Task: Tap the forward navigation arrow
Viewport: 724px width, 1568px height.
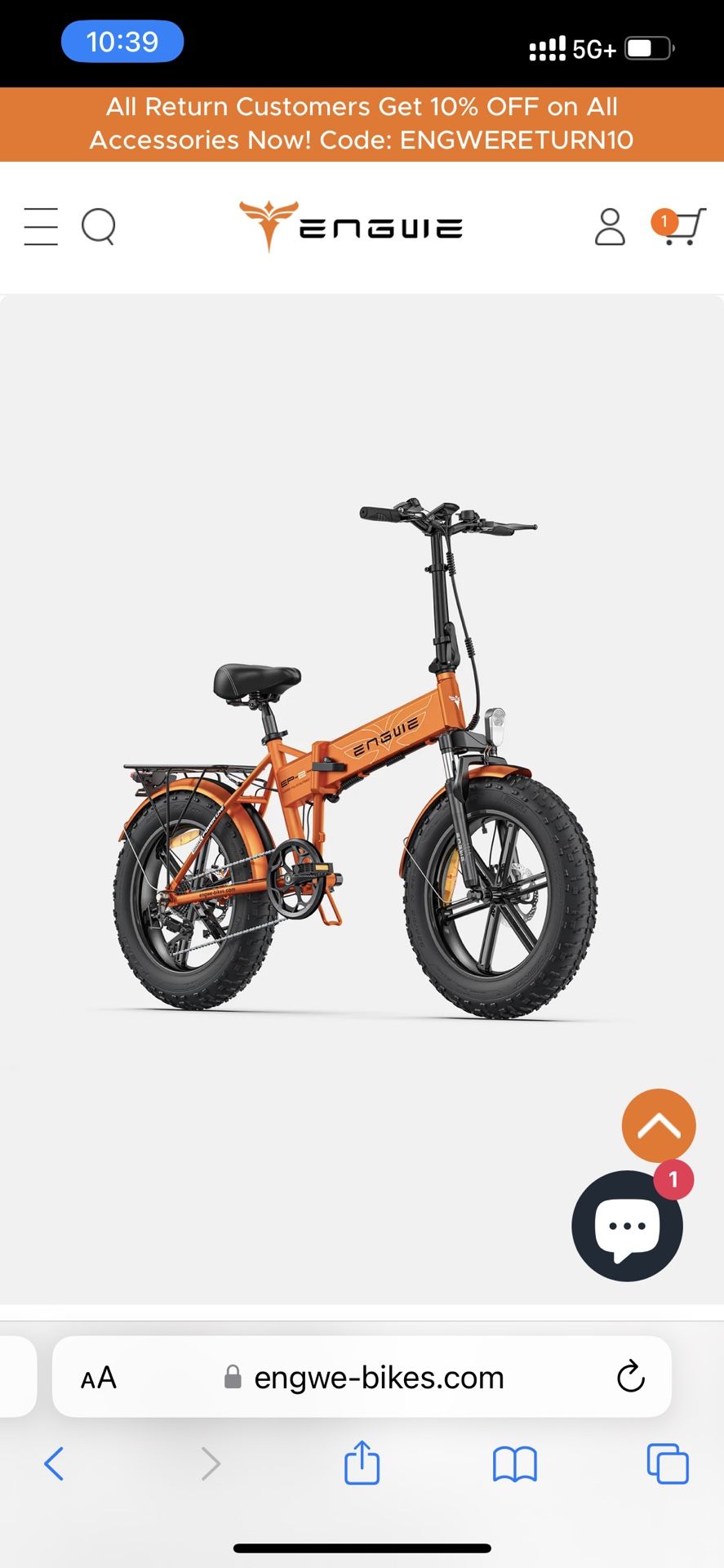Action: [211, 1464]
